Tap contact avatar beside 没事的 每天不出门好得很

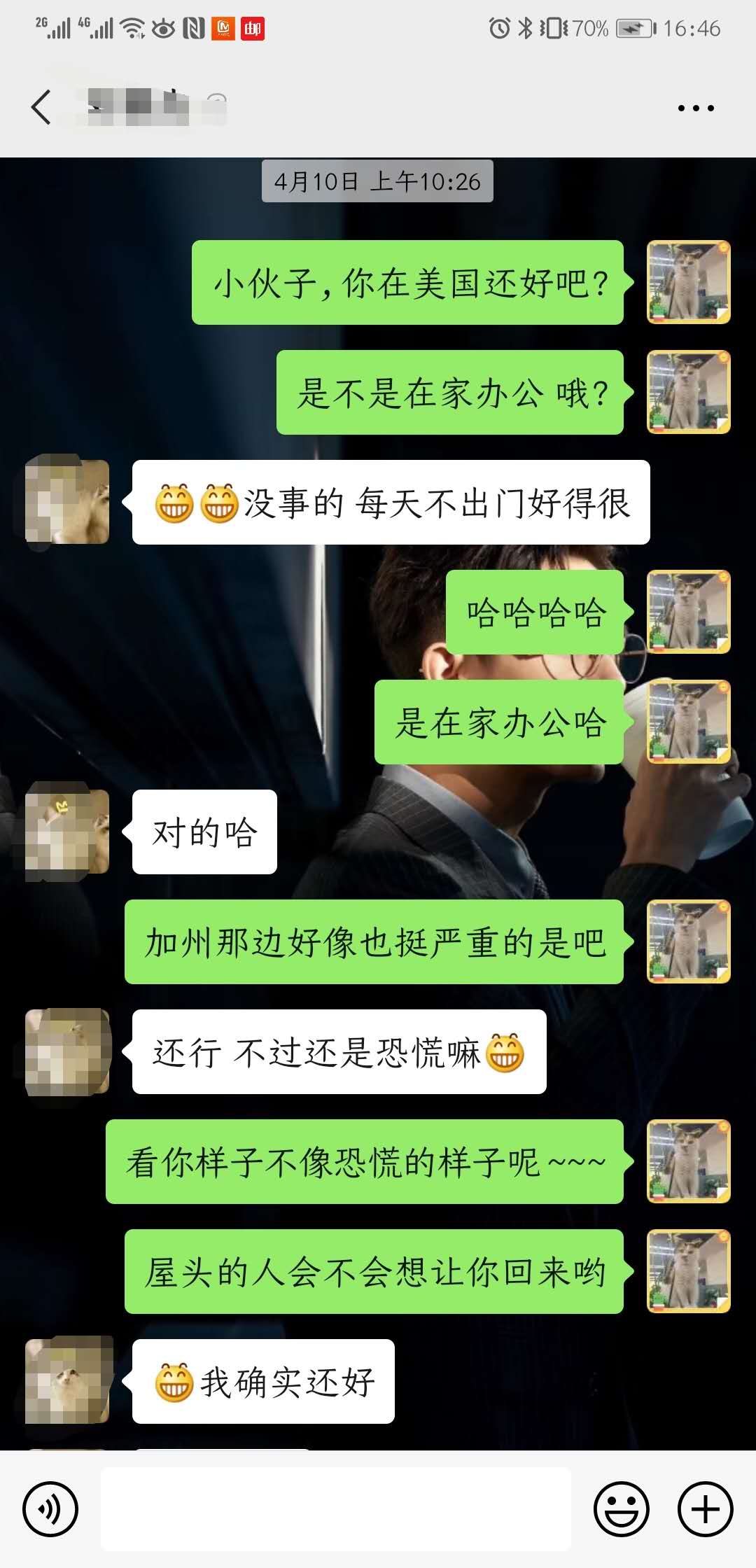pyautogui.click(x=67, y=502)
